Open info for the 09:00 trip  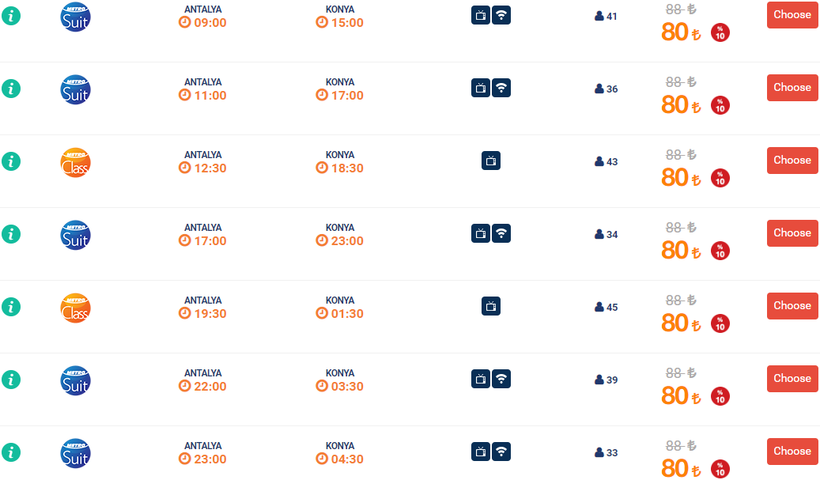[x=11, y=16]
